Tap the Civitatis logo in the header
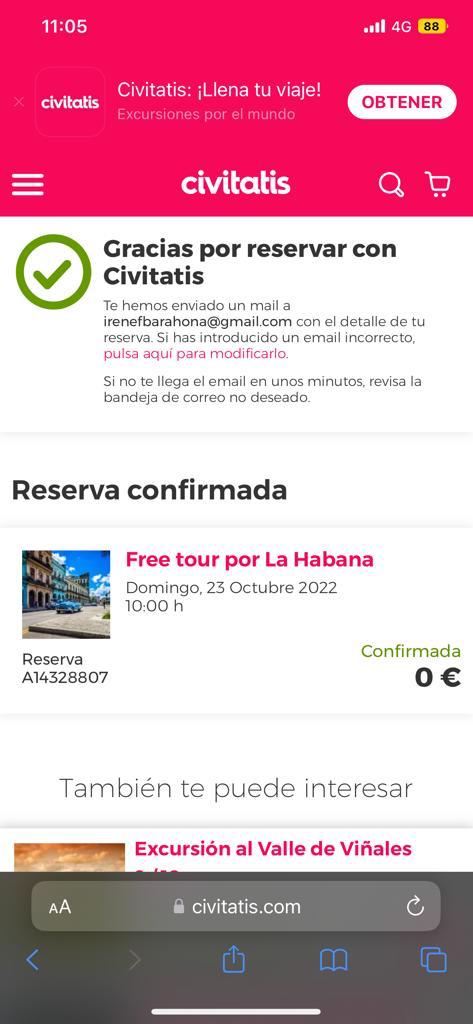The image size is (473, 1024). point(236,184)
